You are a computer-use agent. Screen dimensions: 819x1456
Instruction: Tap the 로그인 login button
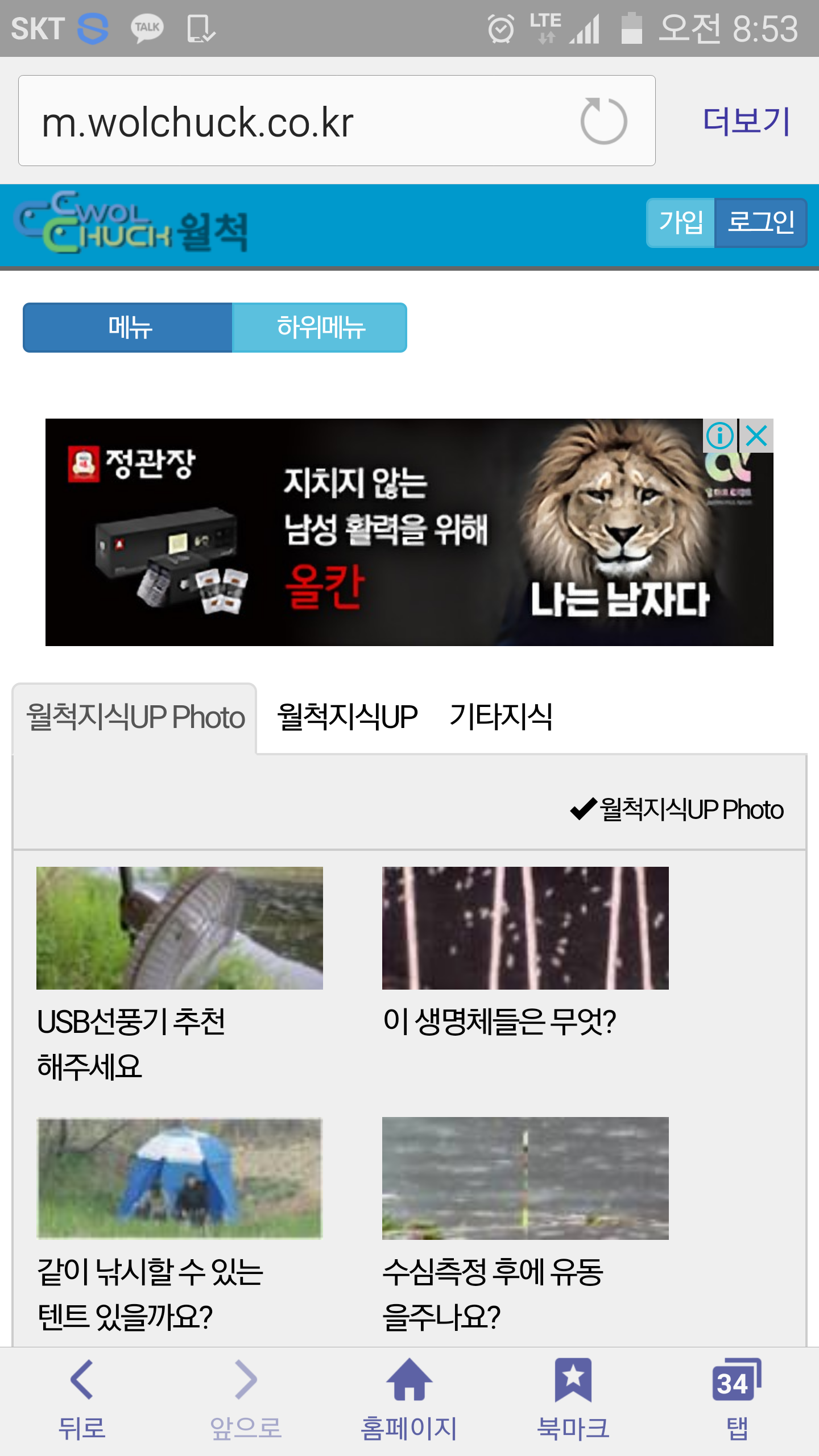760,222
